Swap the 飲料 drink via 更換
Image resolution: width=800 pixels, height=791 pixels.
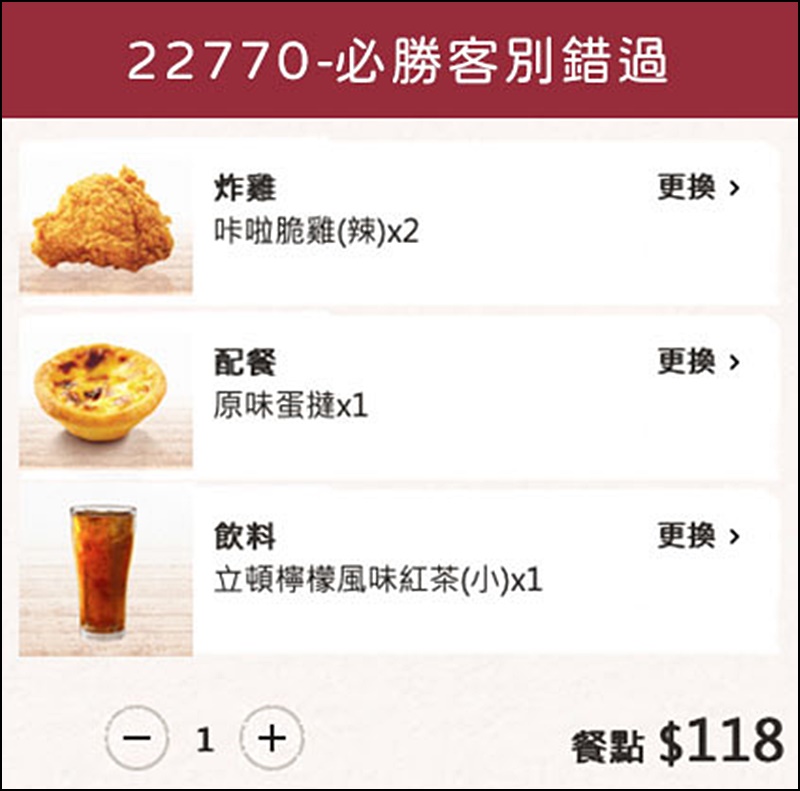(x=698, y=535)
